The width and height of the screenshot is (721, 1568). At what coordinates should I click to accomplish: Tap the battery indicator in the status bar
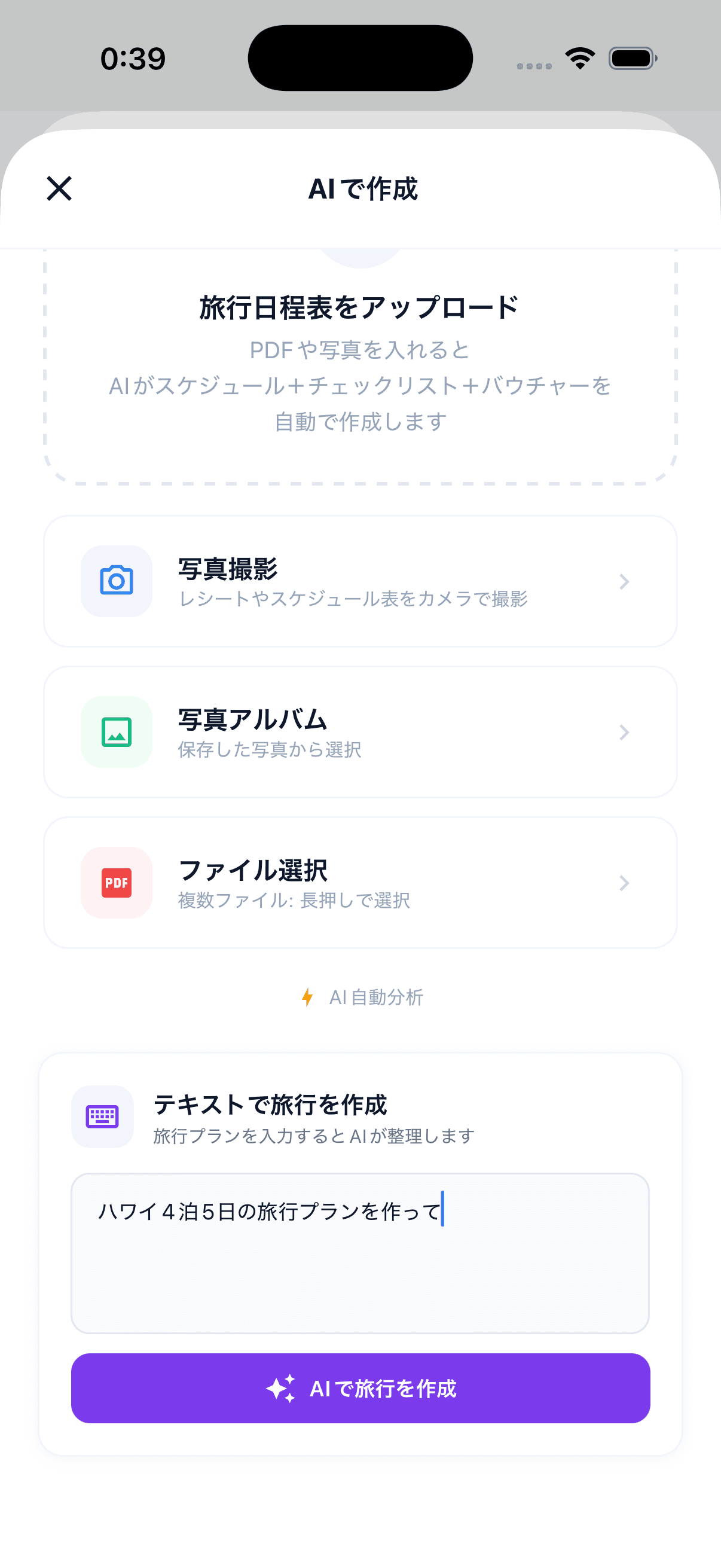(631, 58)
